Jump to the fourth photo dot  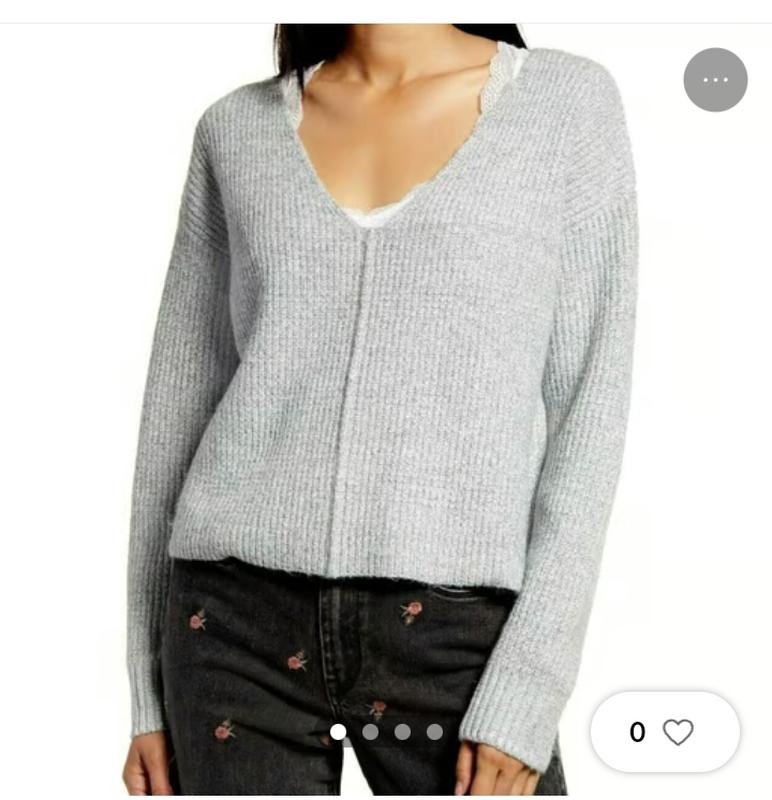434,732
